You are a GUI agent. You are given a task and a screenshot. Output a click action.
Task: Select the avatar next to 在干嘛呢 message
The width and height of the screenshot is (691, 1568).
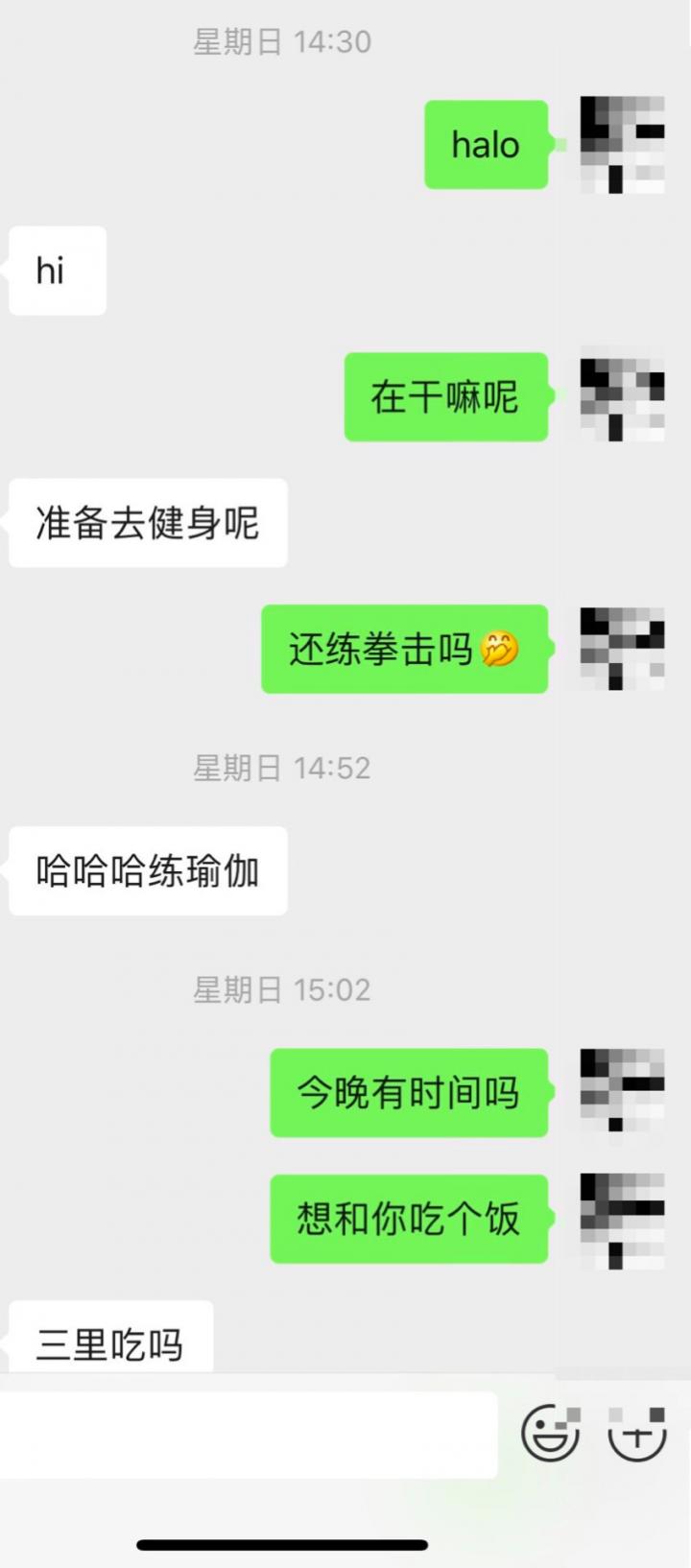pos(622,398)
